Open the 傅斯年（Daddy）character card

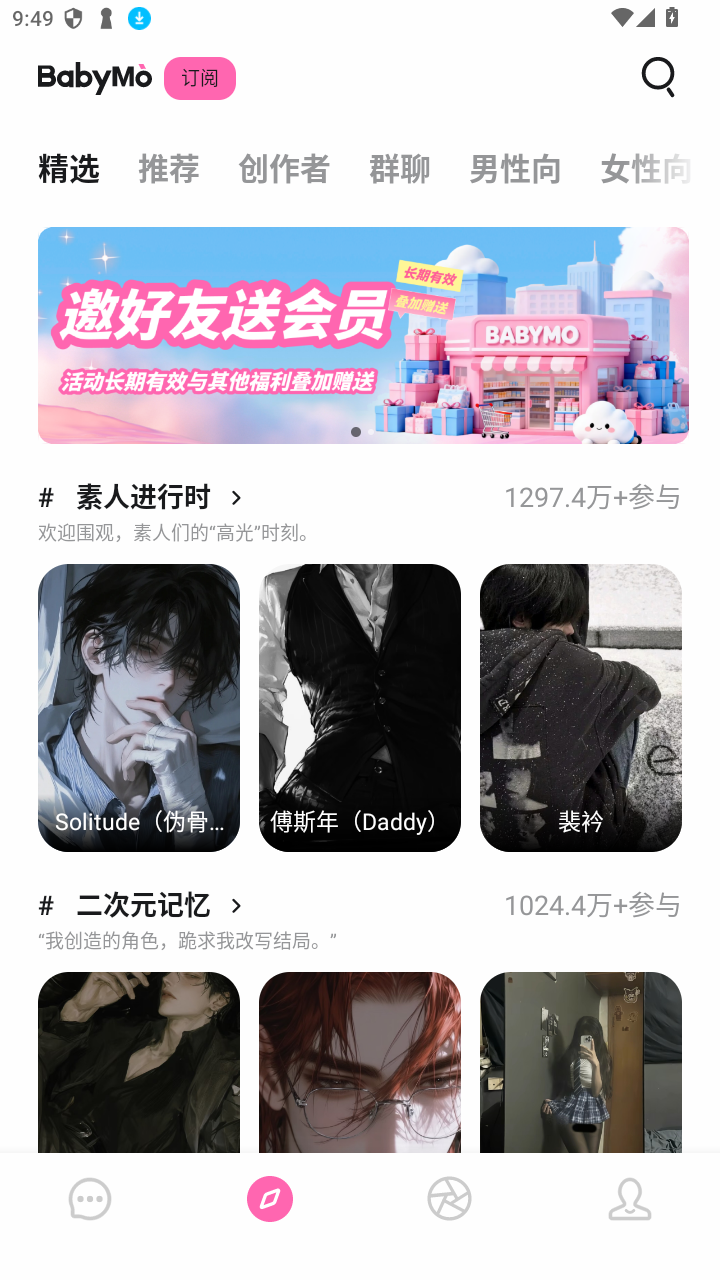360,707
